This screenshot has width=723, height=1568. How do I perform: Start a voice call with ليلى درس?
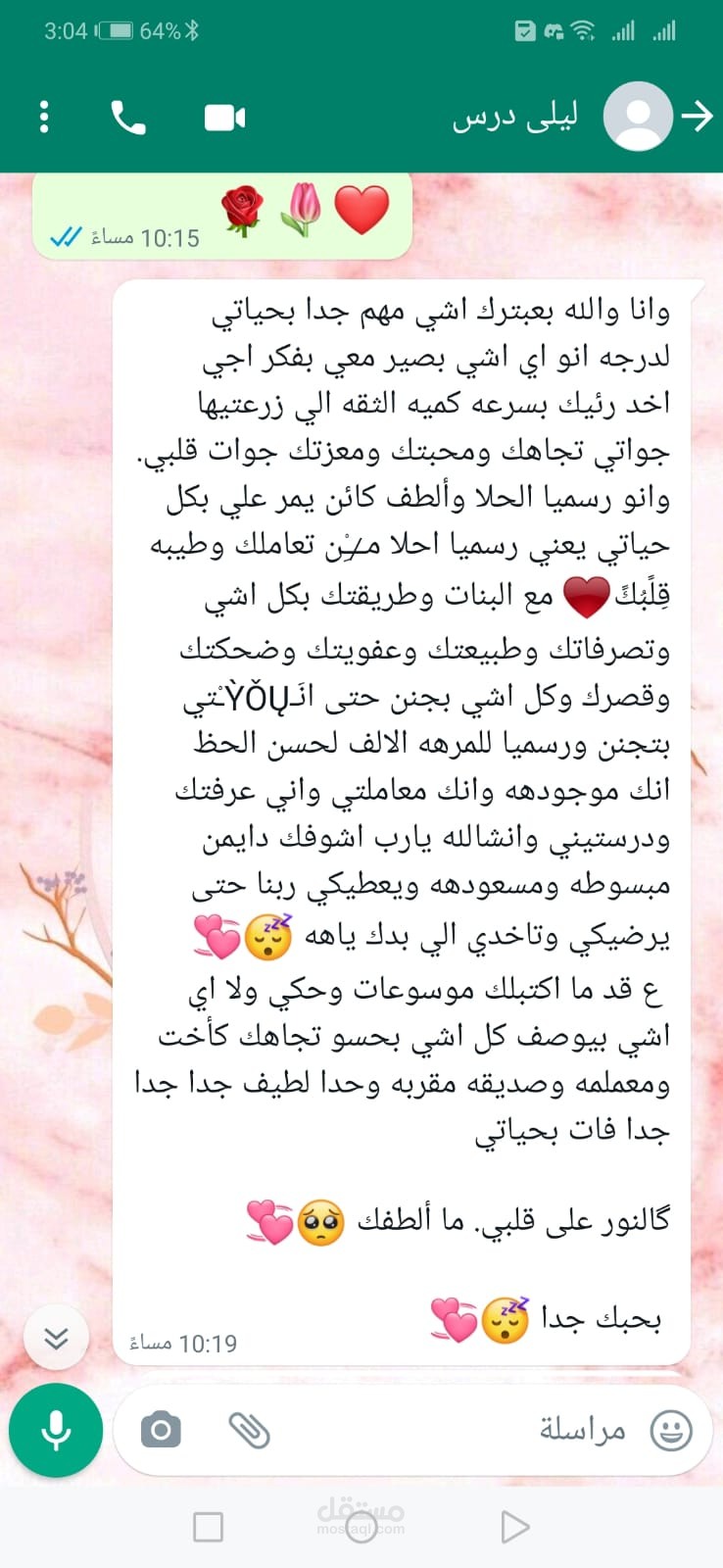pyautogui.click(x=128, y=118)
